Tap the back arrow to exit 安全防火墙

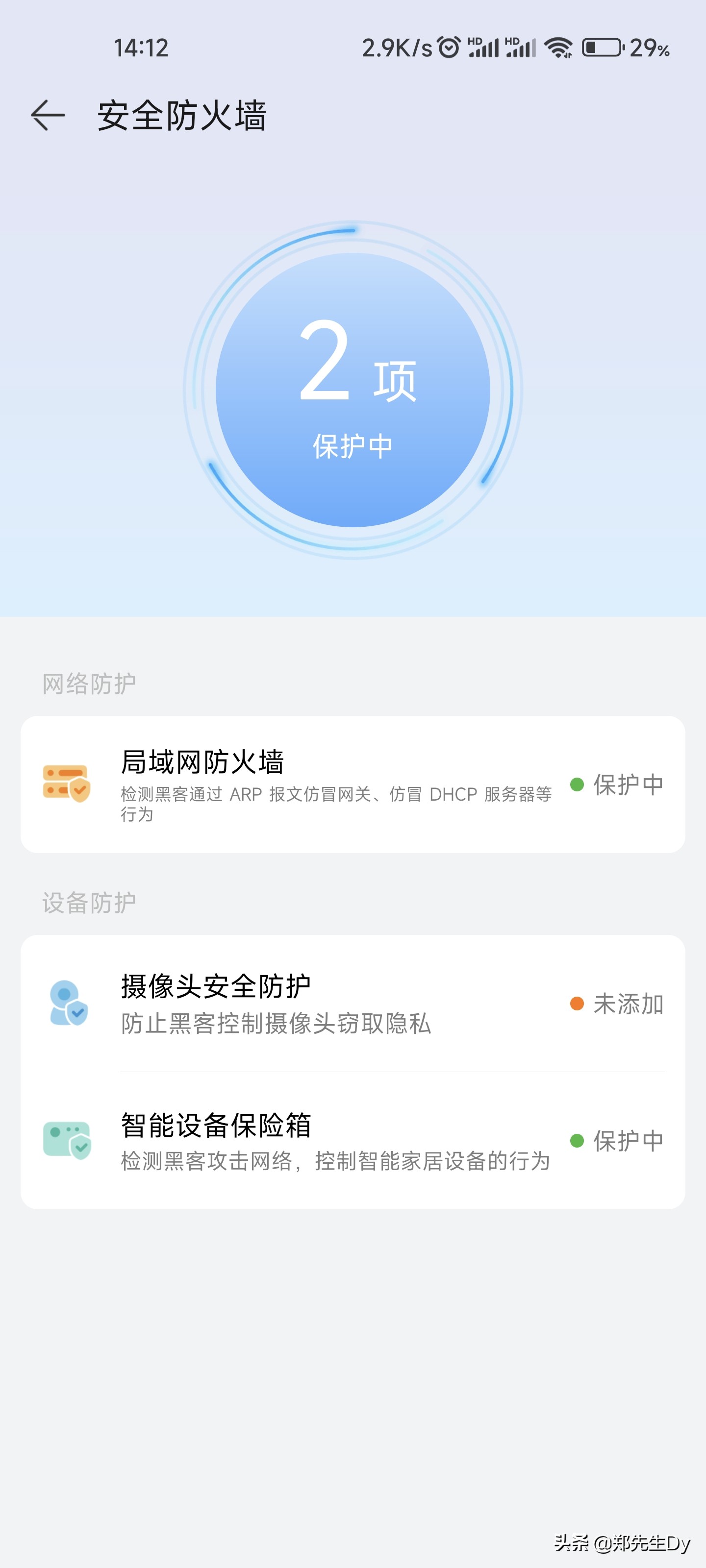45,115
